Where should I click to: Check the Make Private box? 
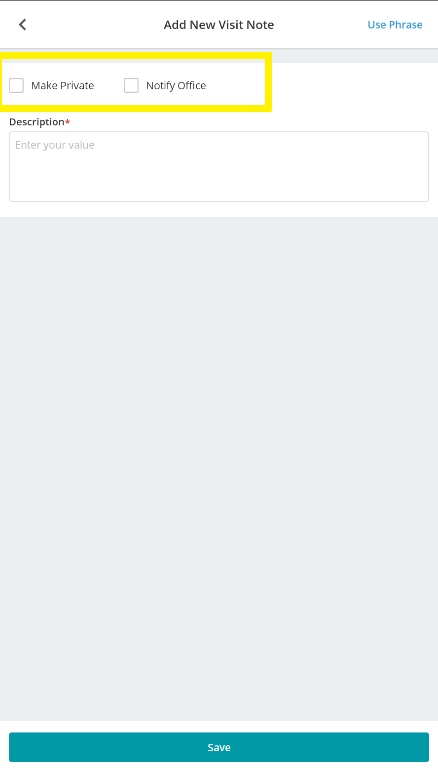17,85
